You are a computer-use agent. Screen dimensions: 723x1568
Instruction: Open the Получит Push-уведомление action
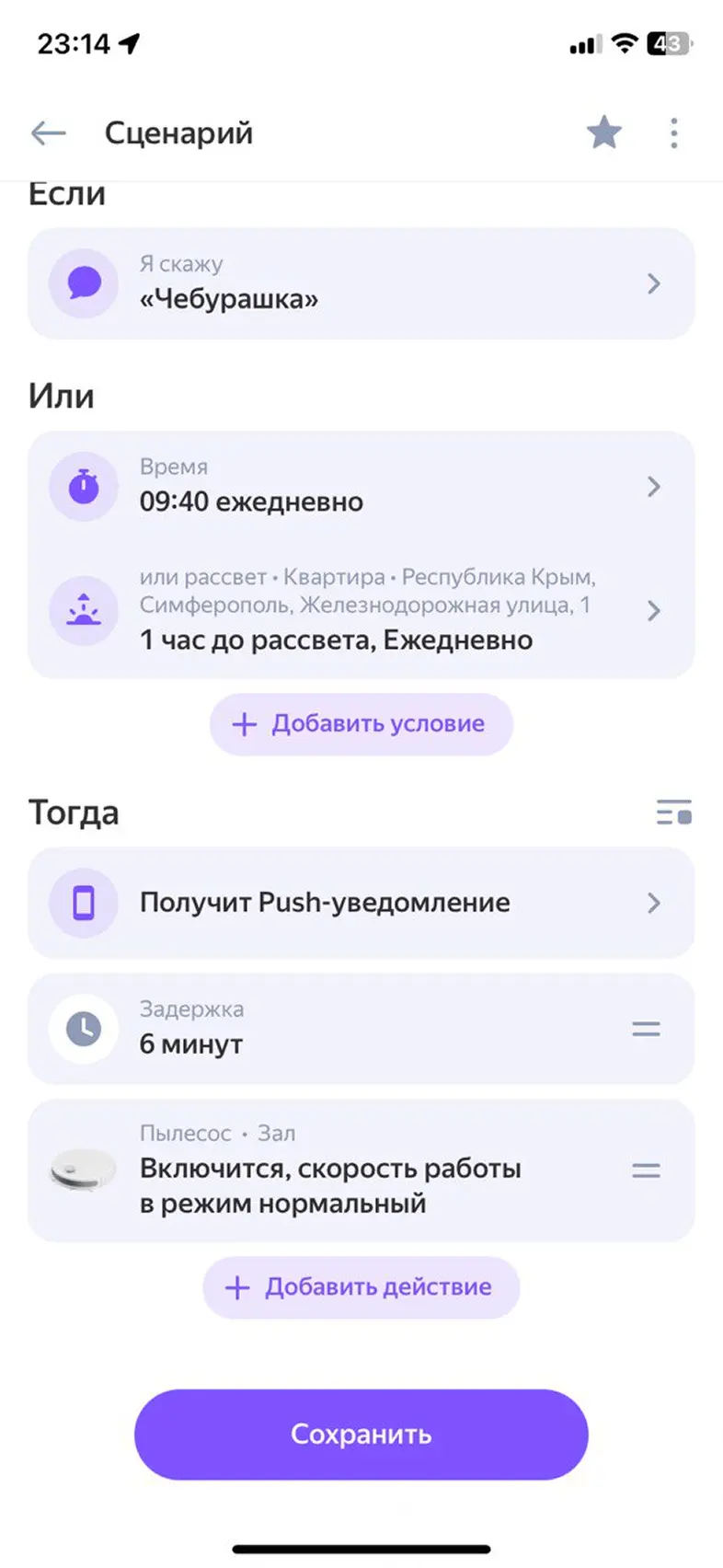(361, 903)
